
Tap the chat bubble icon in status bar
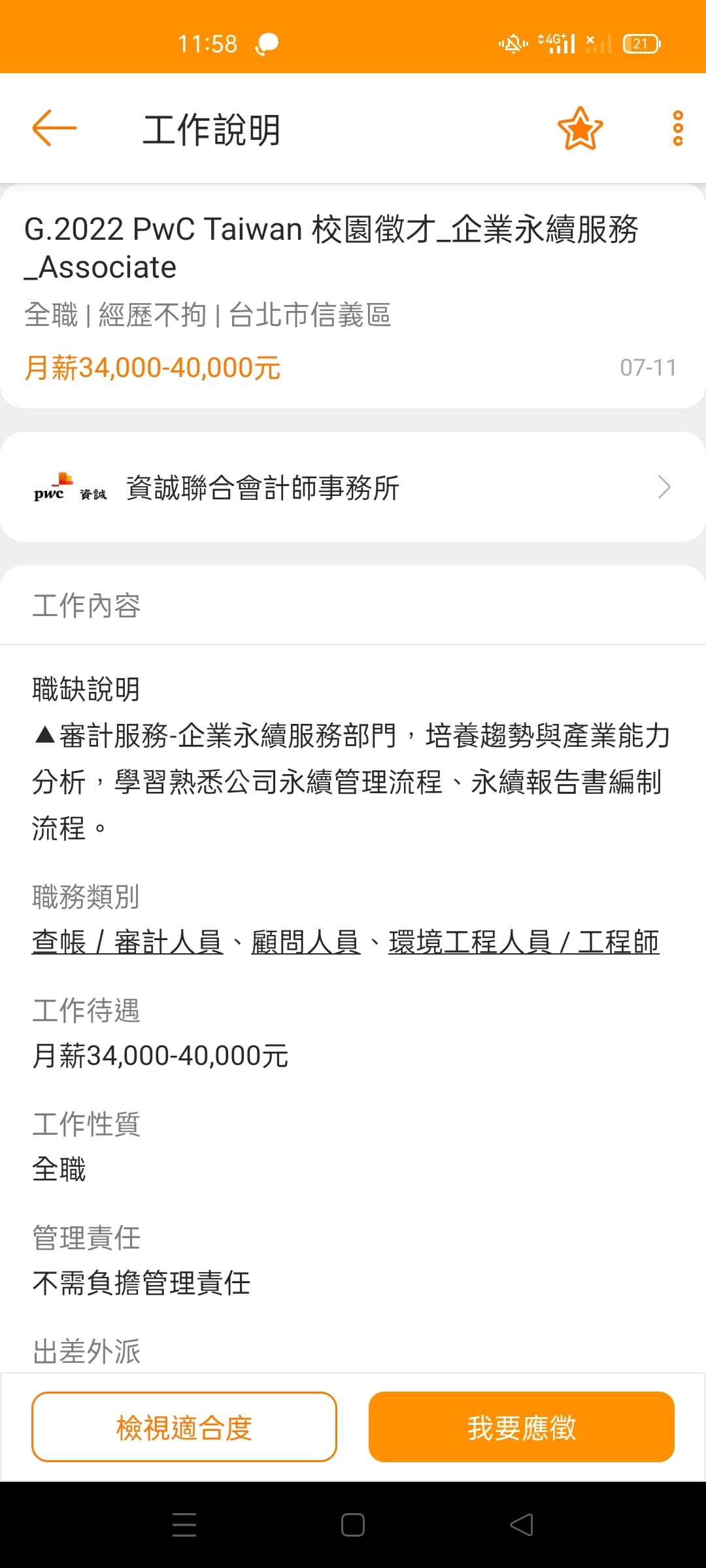[267, 43]
